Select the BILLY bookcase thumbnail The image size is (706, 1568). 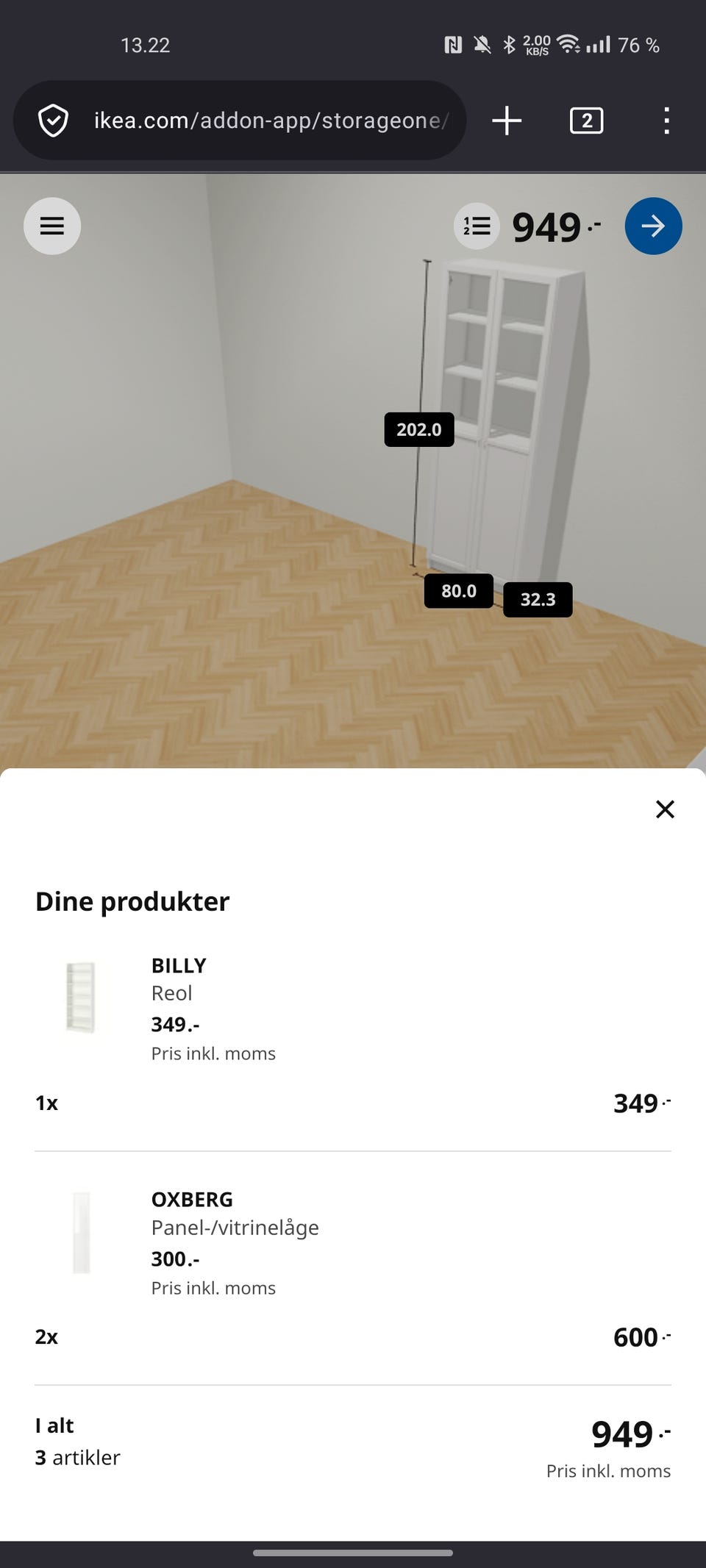click(81, 996)
